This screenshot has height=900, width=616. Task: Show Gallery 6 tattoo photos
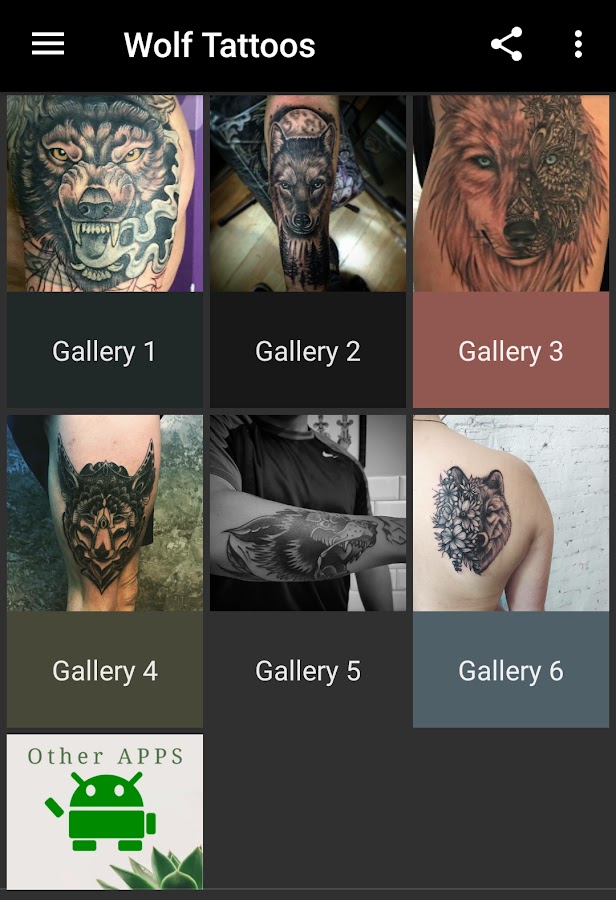pyautogui.click(x=511, y=570)
